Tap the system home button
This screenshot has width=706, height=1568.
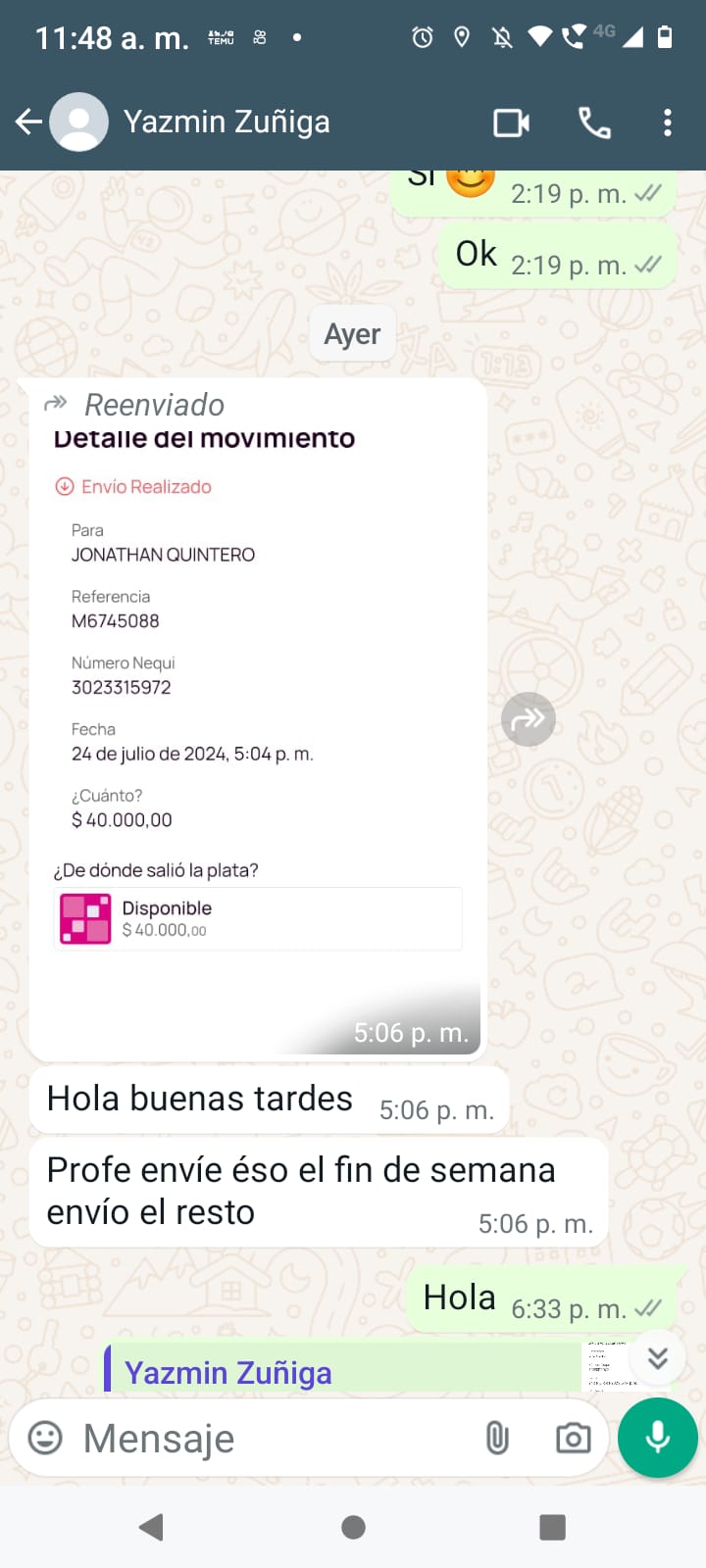click(353, 1527)
